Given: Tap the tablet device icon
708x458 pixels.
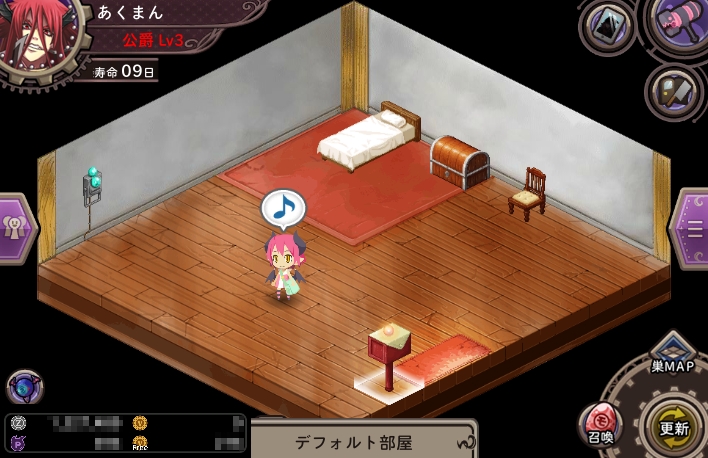Looking at the screenshot, I should click(607, 24).
